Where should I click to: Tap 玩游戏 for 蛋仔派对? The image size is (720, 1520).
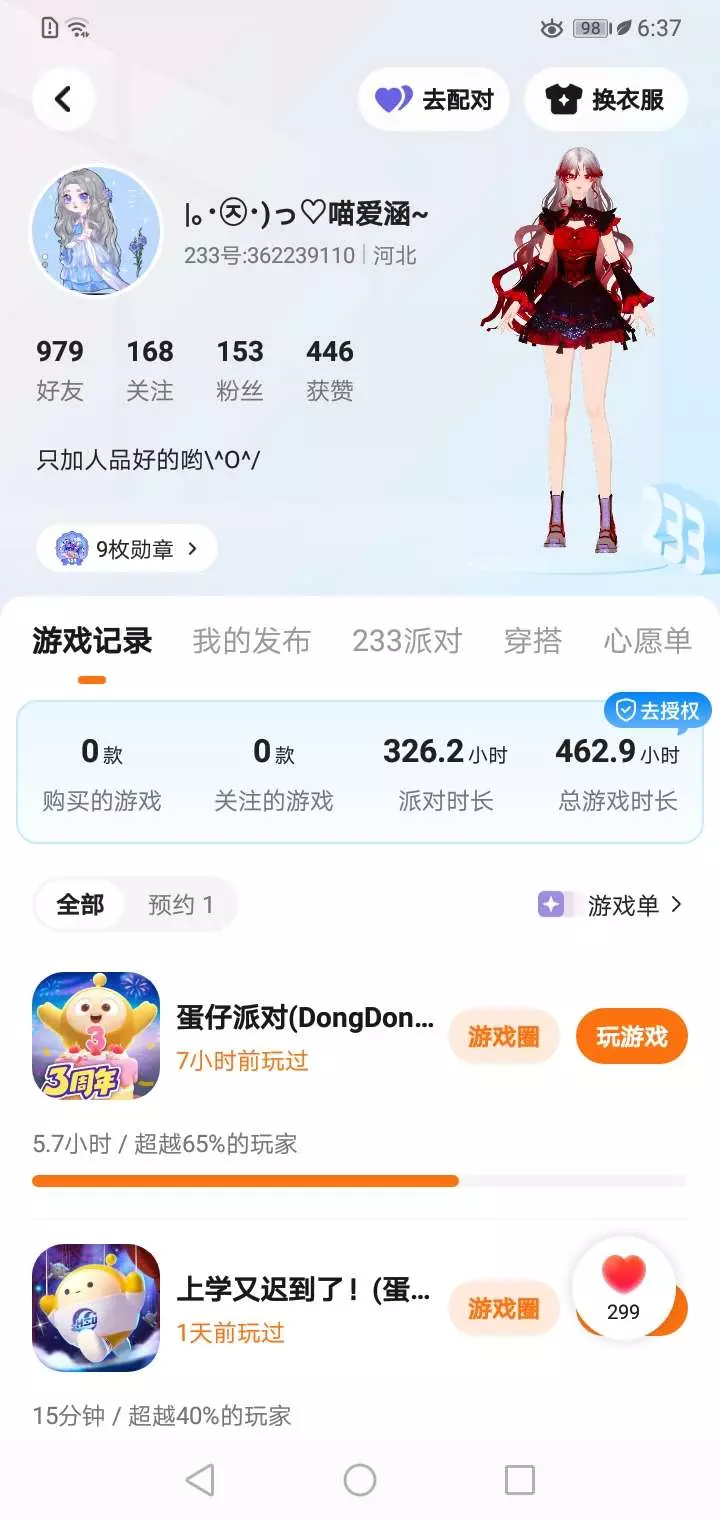(x=632, y=1036)
